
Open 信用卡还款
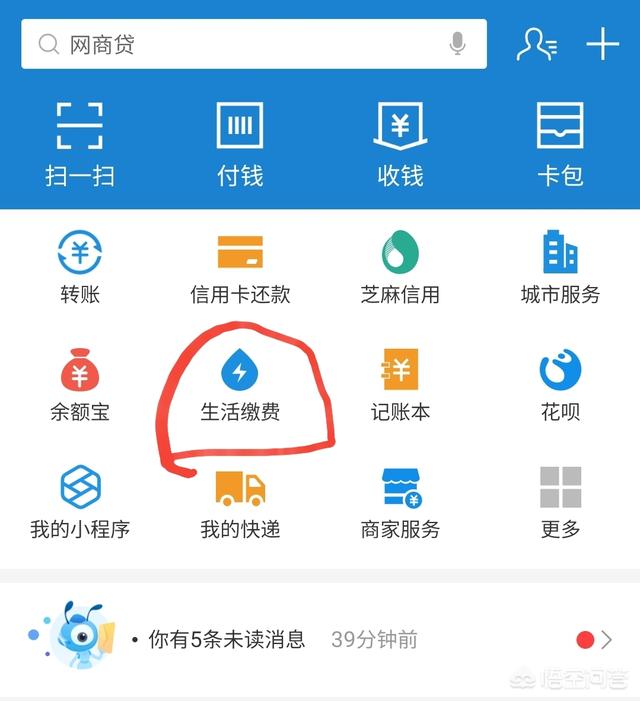tap(240, 267)
